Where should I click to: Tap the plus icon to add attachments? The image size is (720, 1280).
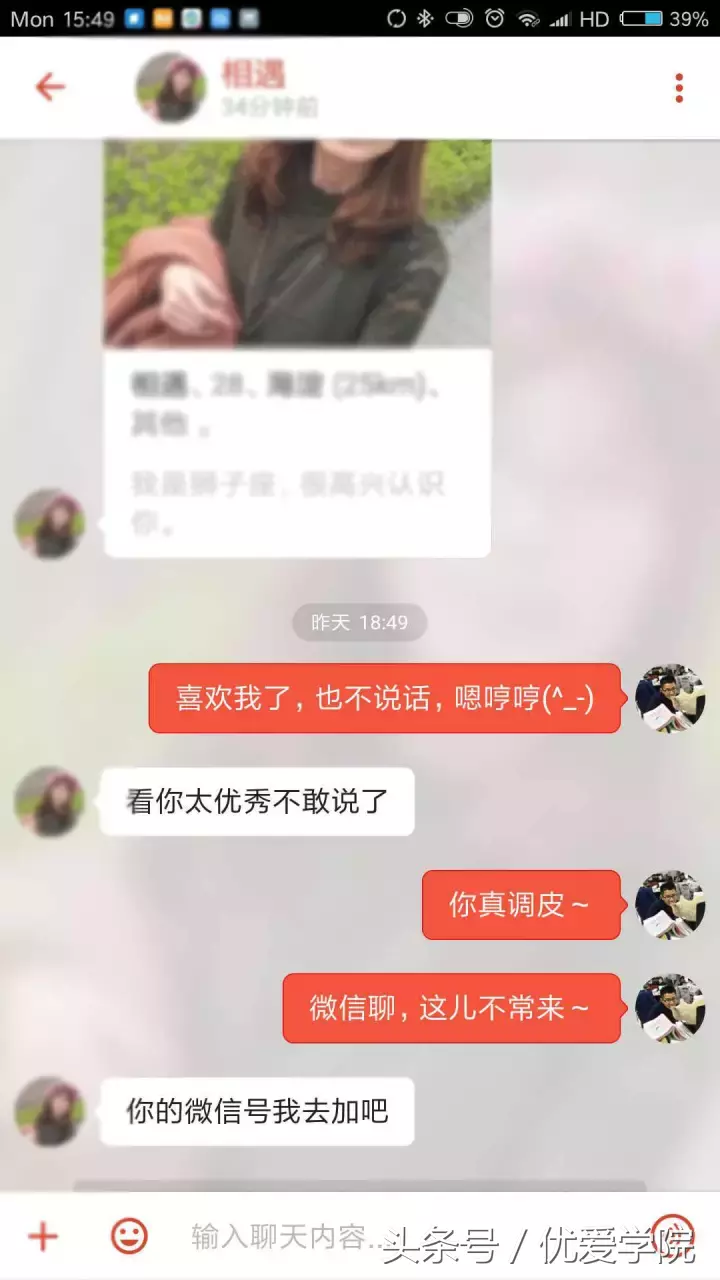click(43, 1236)
